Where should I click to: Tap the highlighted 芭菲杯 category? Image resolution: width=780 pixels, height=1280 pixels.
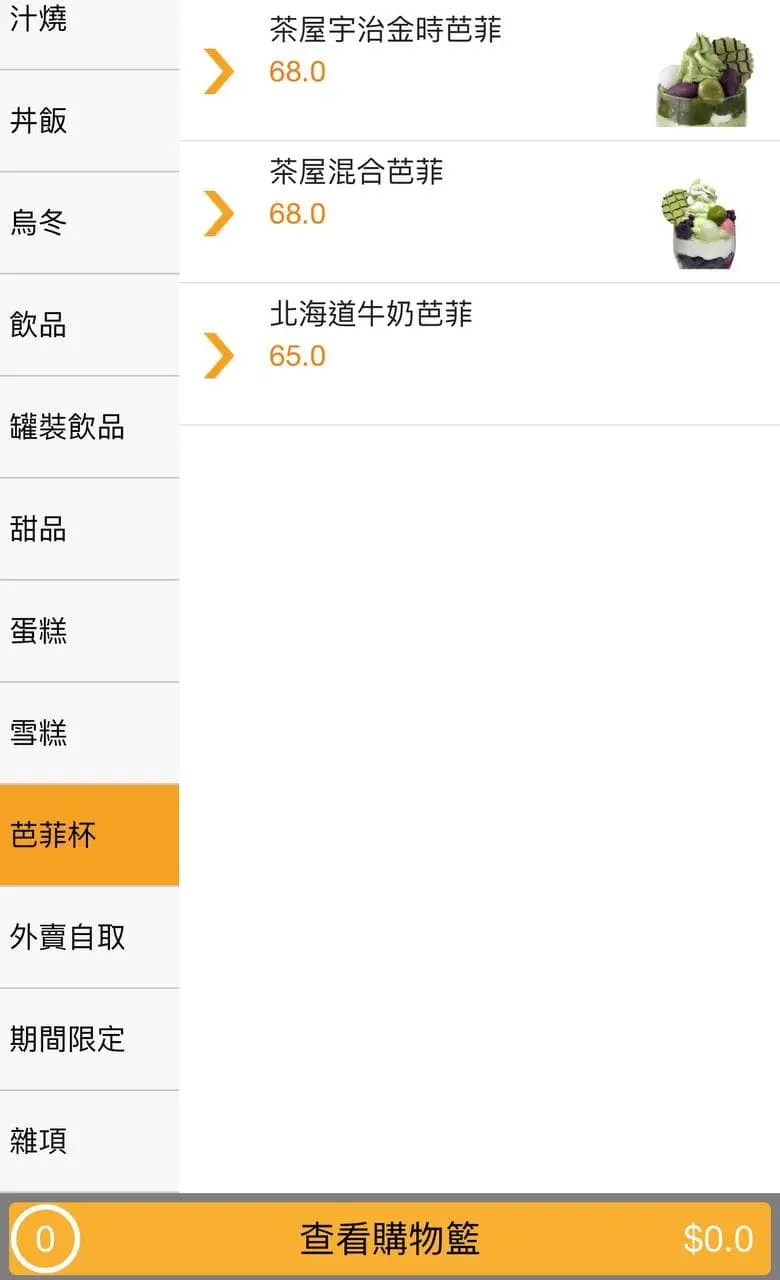pyautogui.click(x=89, y=835)
